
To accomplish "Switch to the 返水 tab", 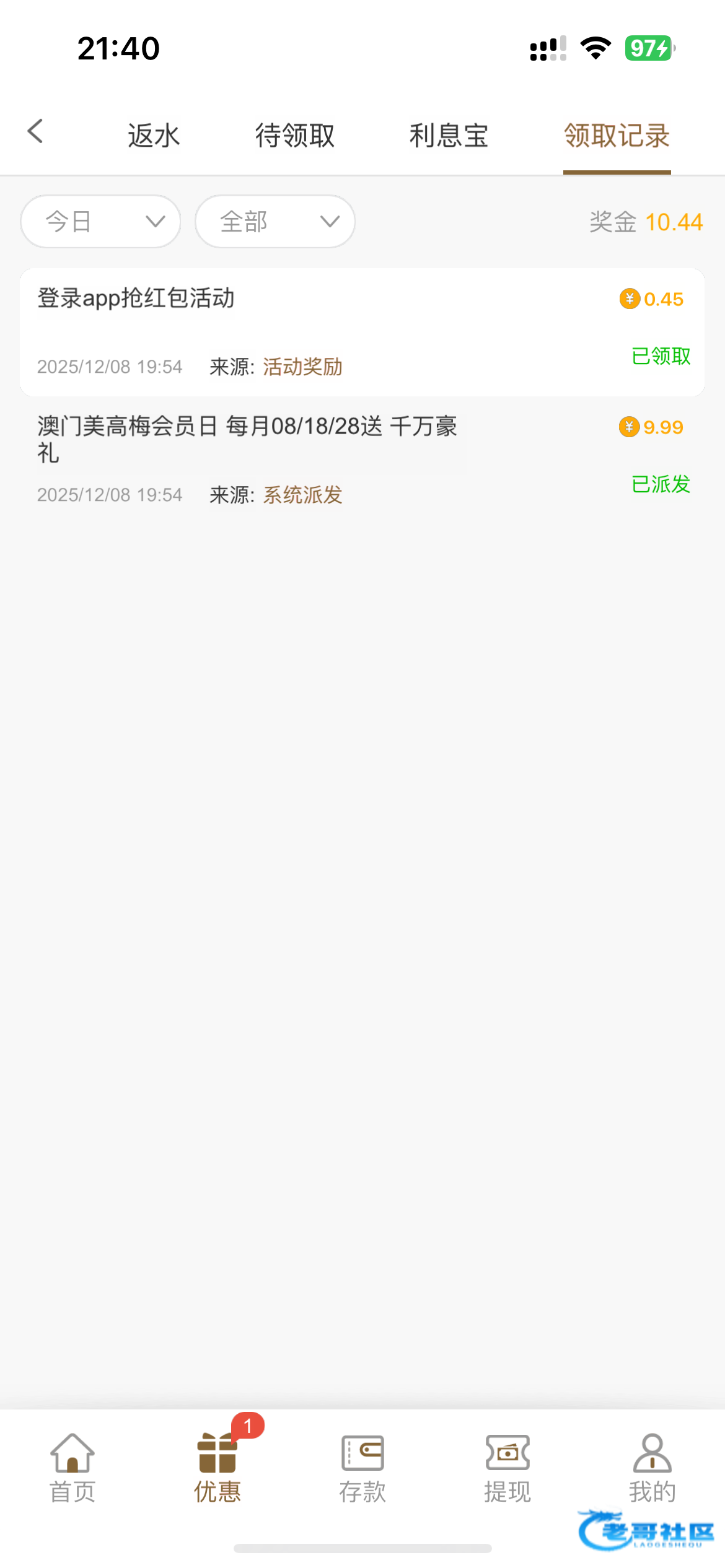I will [x=154, y=136].
